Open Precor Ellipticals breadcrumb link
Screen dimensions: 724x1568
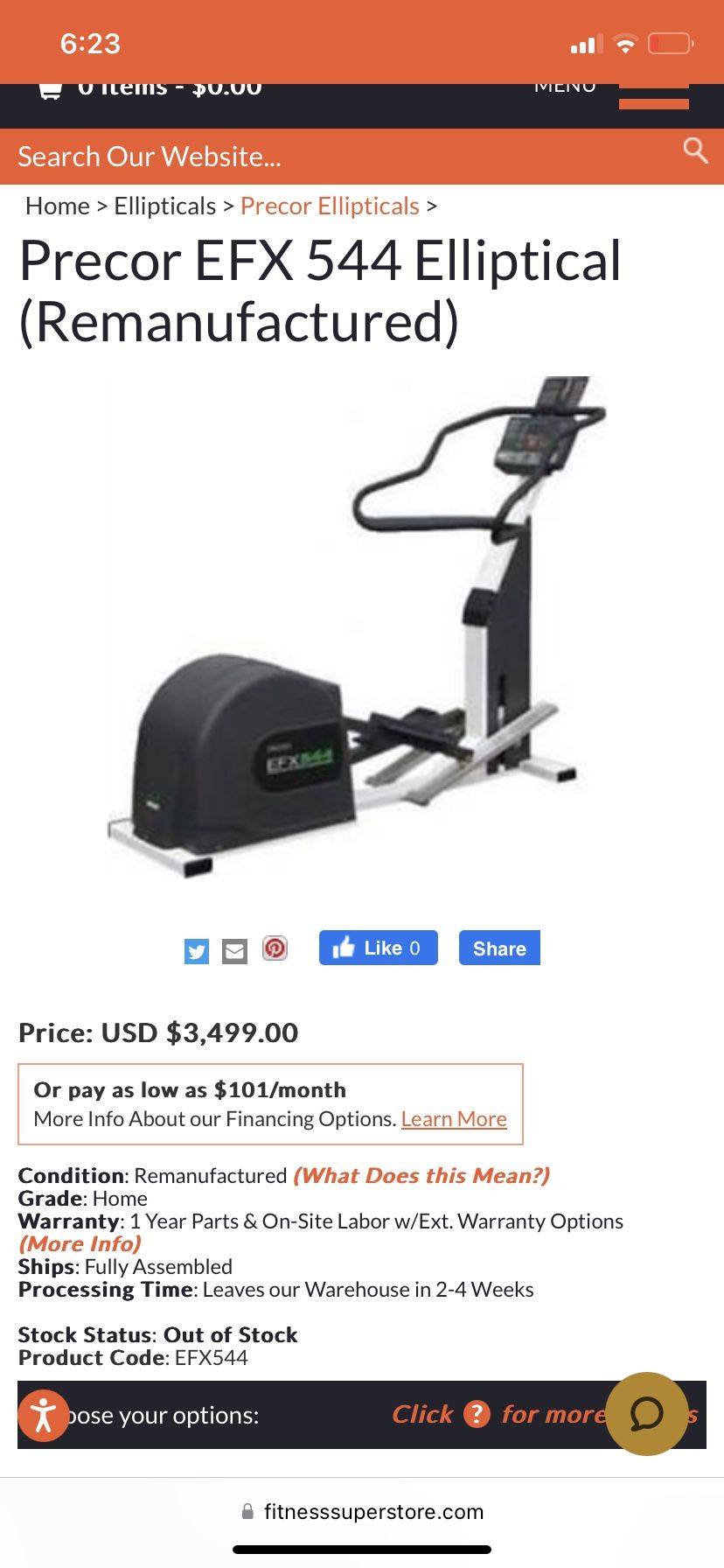click(x=330, y=206)
